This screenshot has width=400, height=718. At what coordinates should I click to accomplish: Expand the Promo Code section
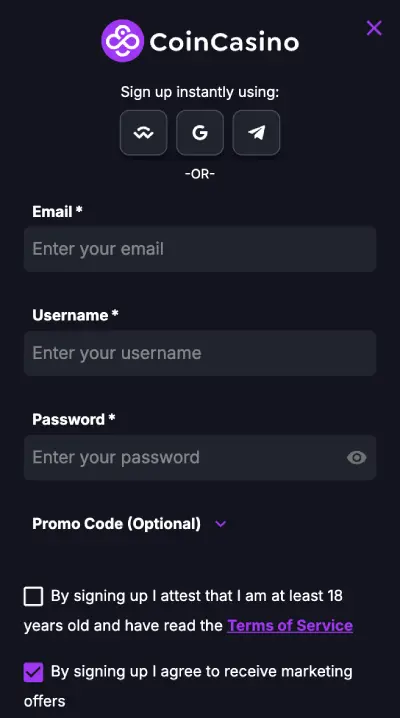pos(221,524)
